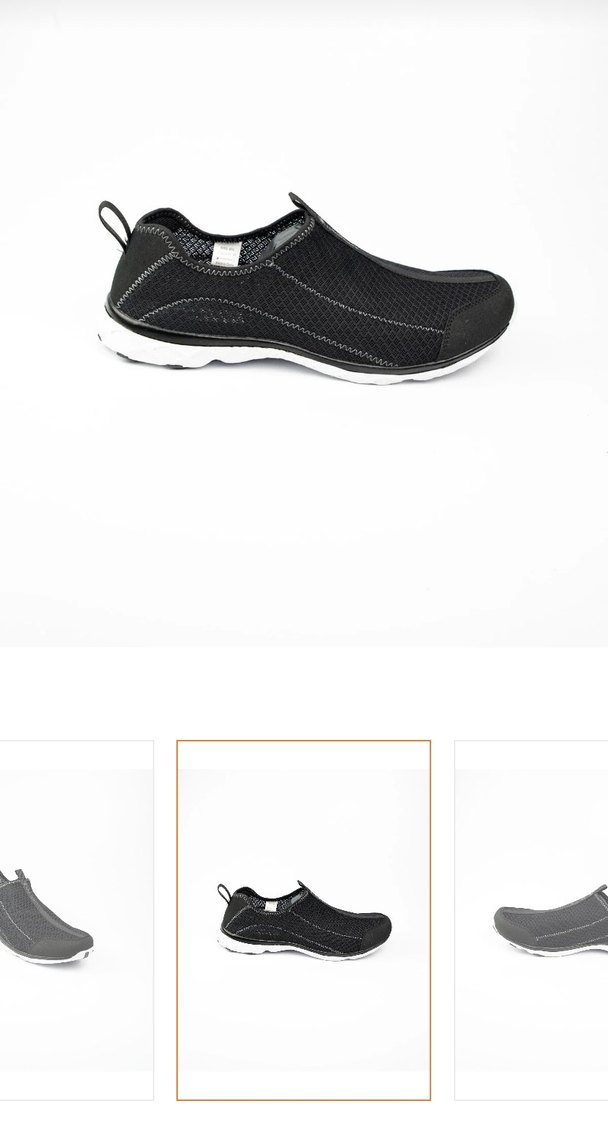Select the black shoe thumbnail with the orange border
The width and height of the screenshot is (608, 1128).
coord(304,919)
